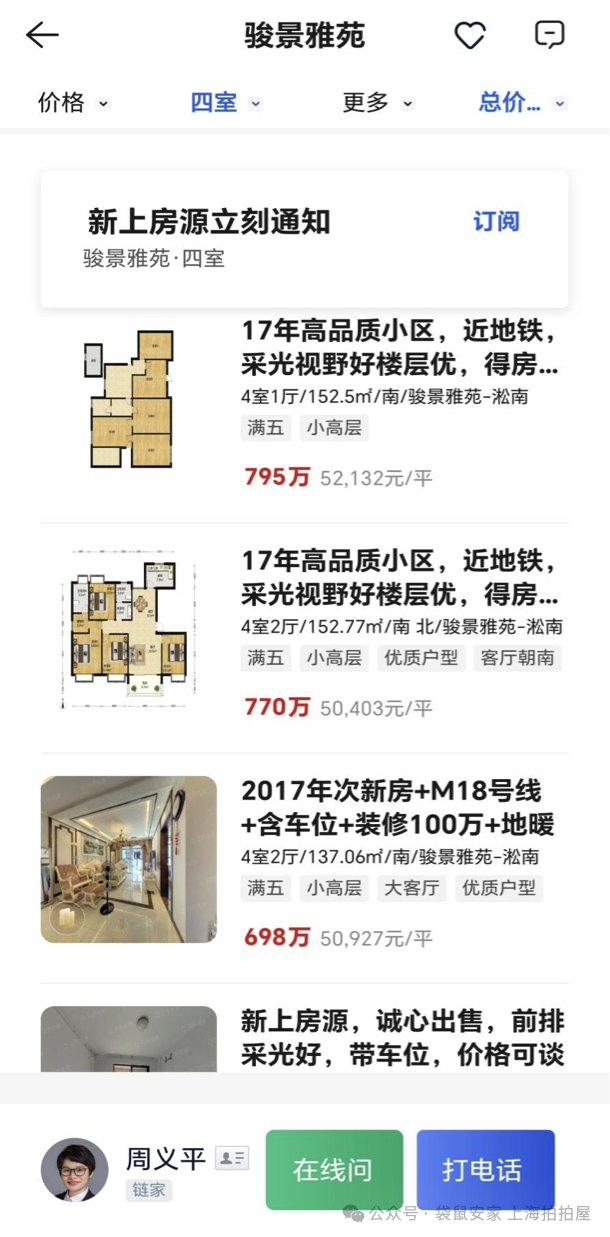Call the agent via 打电话
This screenshot has height=1237, width=610.
pyautogui.click(x=485, y=1170)
